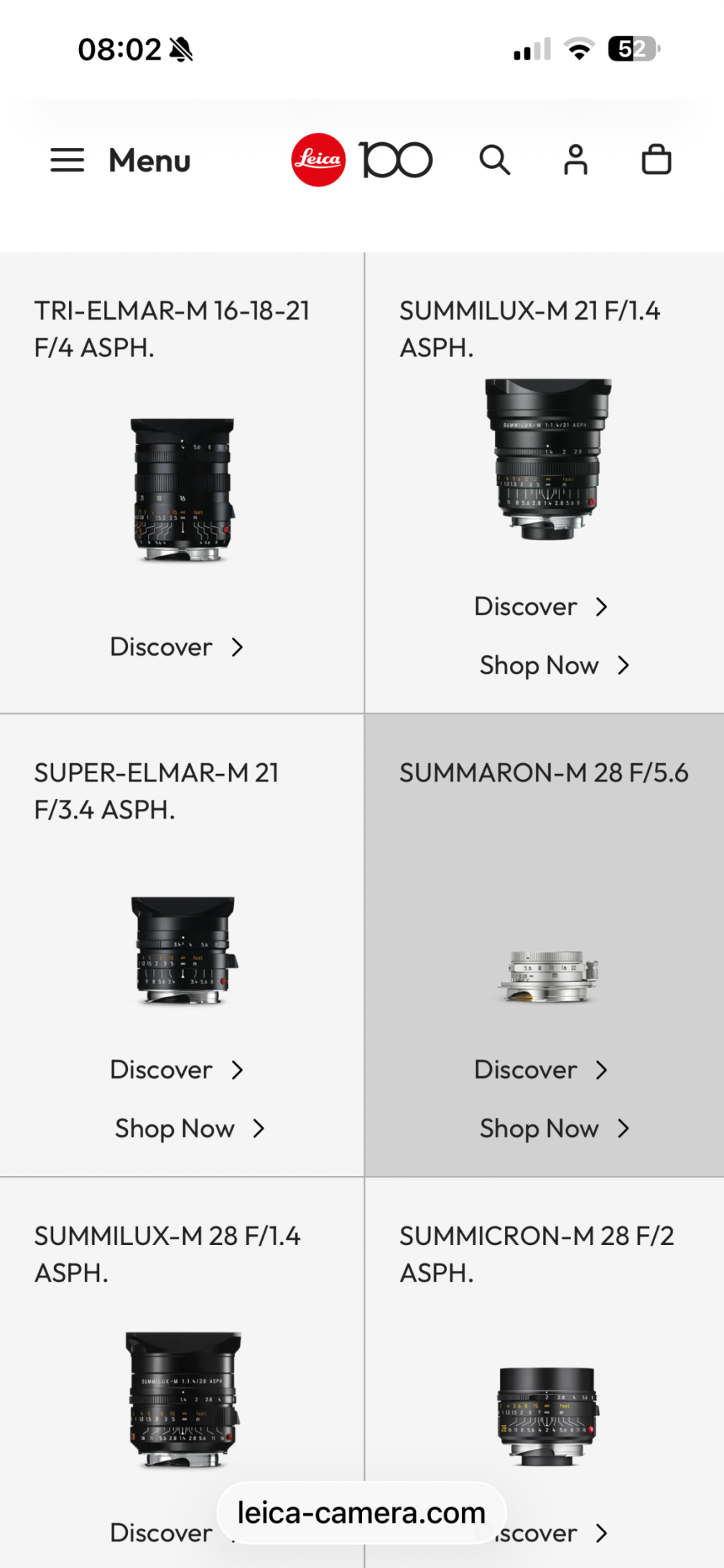The height and width of the screenshot is (1568, 724).
Task: Open the user account icon
Action: point(575,160)
